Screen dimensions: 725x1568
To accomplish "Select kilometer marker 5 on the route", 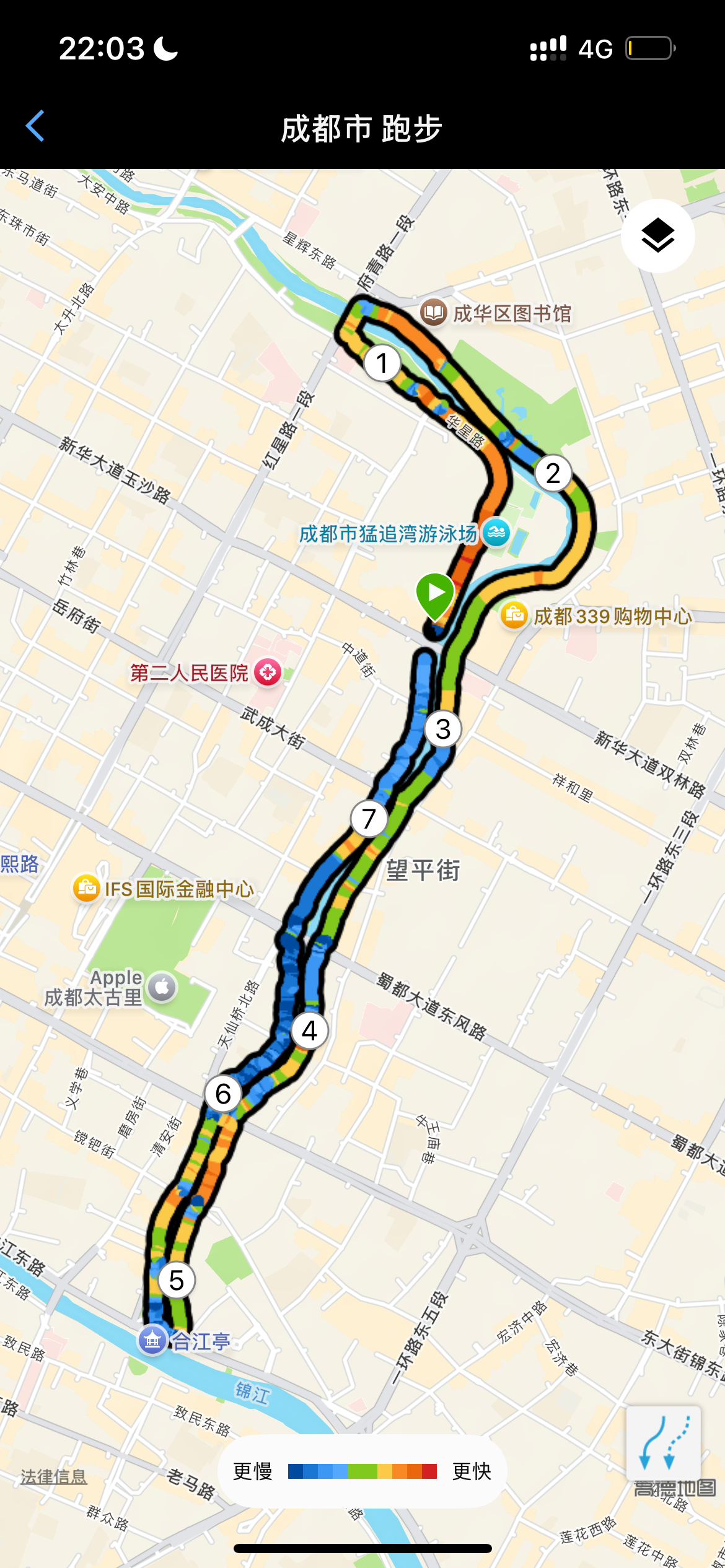I will (177, 1280).
